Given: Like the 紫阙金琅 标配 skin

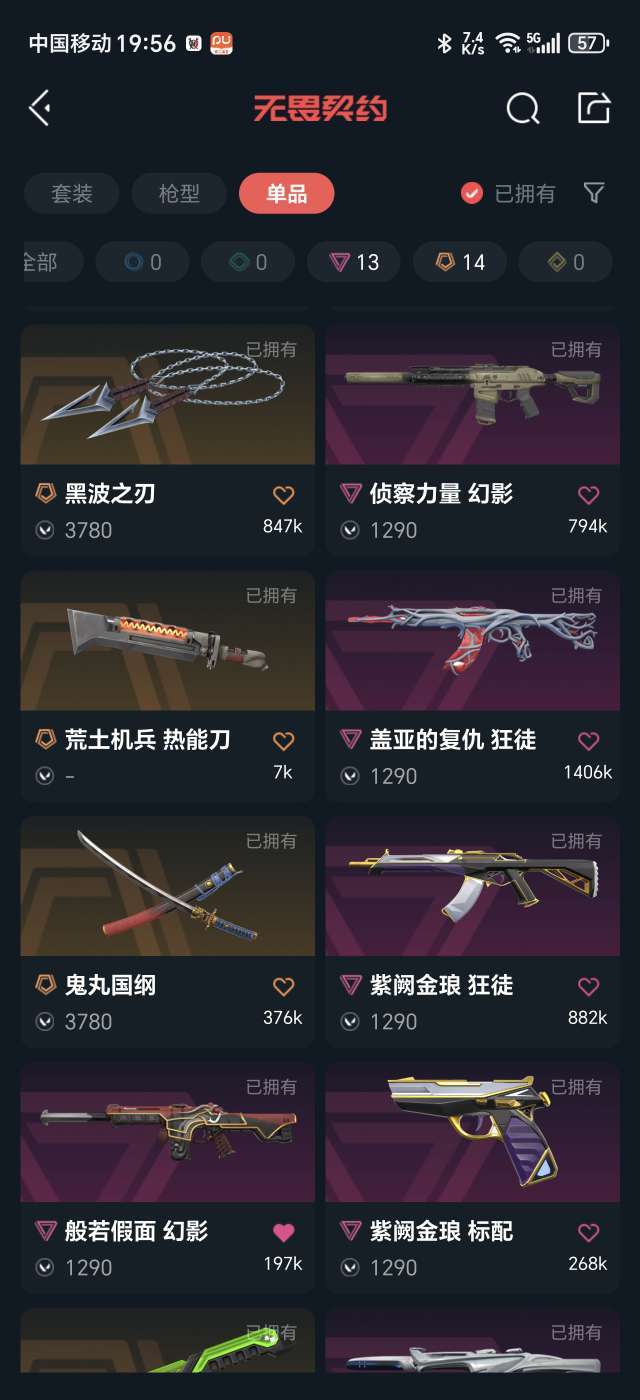Looking at the screenshot, I should pos(588,1232).
